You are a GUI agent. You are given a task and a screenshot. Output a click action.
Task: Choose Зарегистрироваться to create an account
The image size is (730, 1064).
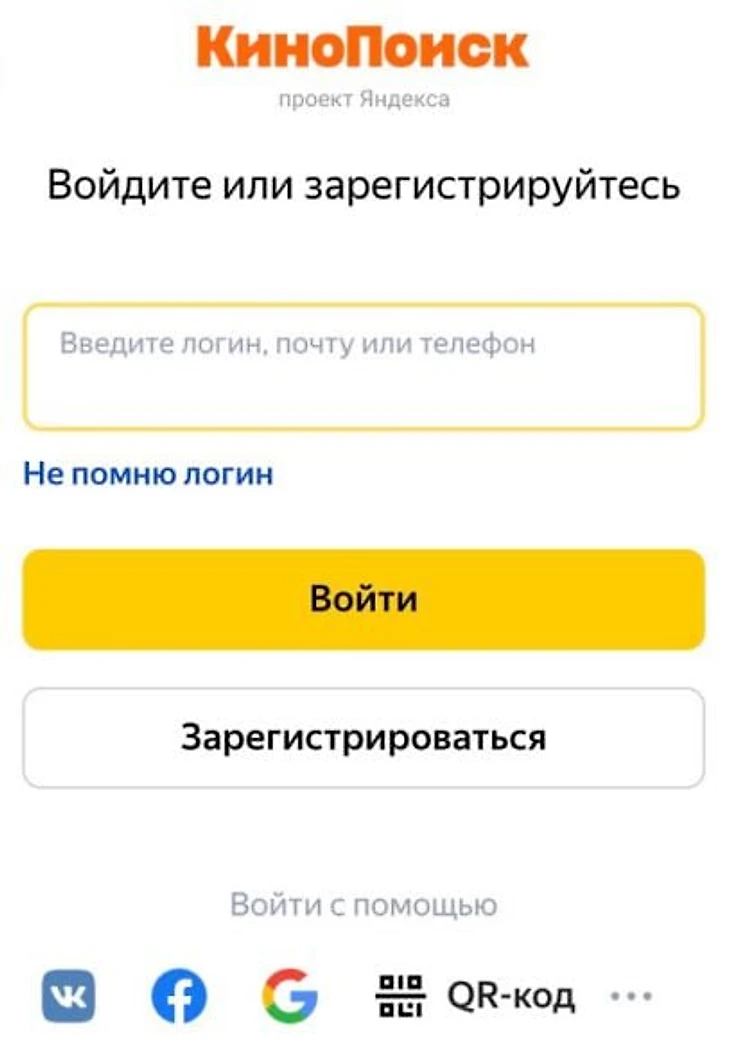363,738
